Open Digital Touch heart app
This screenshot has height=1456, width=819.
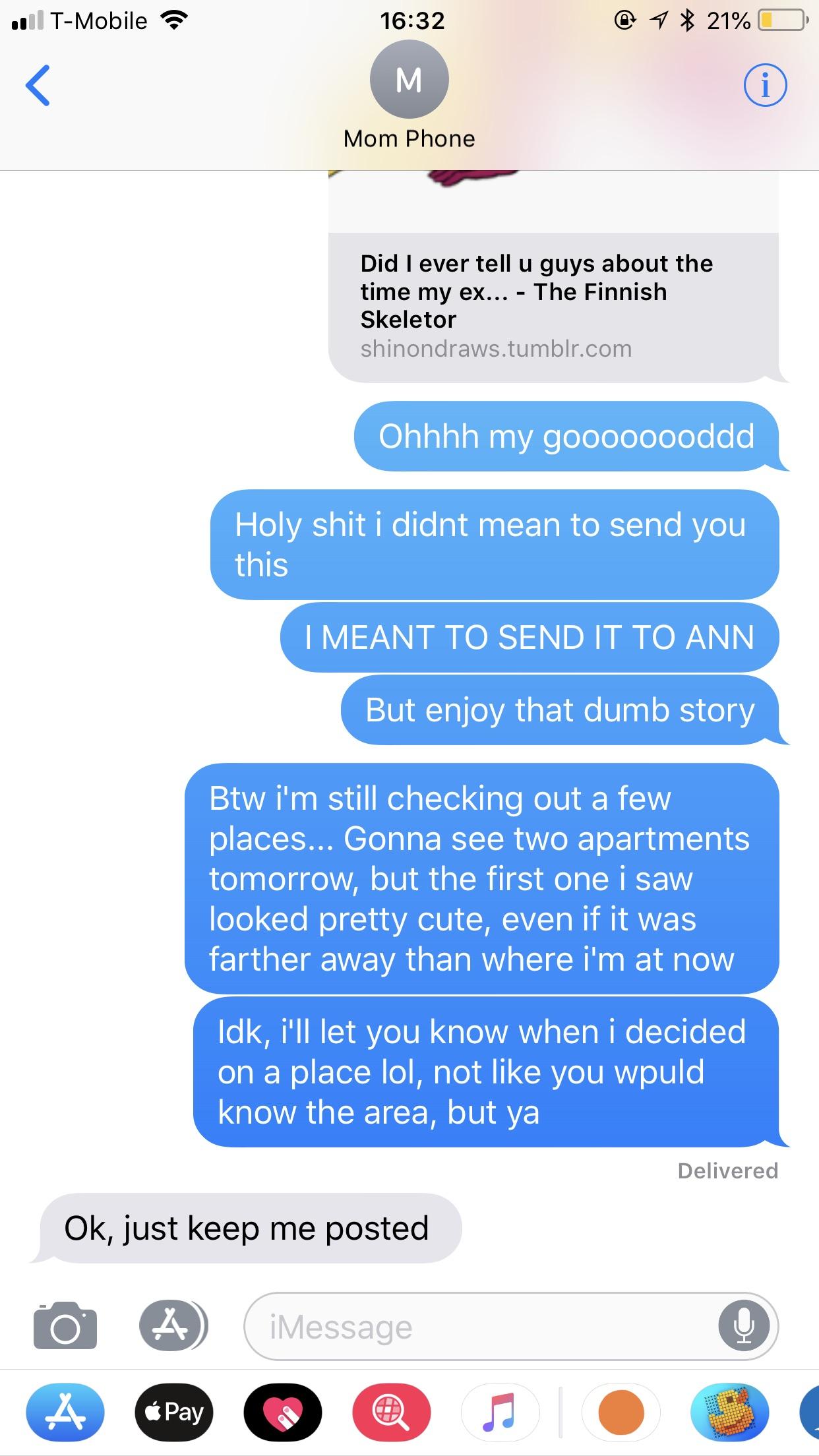[x=282, y=1412]
